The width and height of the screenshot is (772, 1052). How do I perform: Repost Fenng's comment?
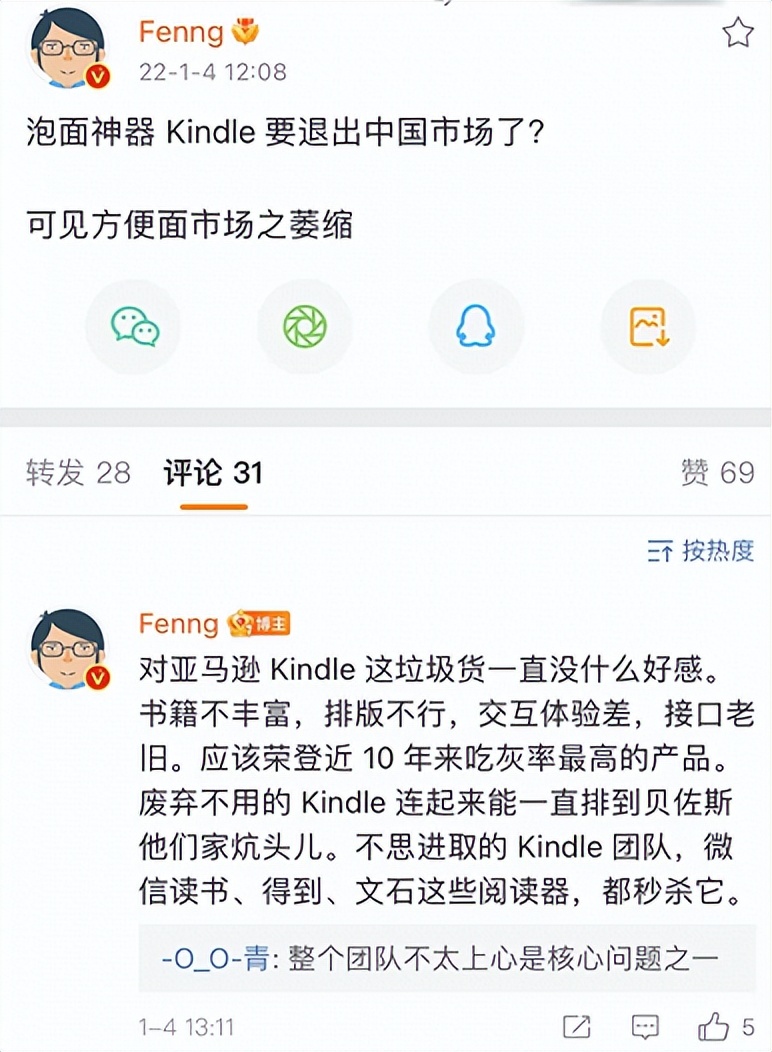(577, 1026)
